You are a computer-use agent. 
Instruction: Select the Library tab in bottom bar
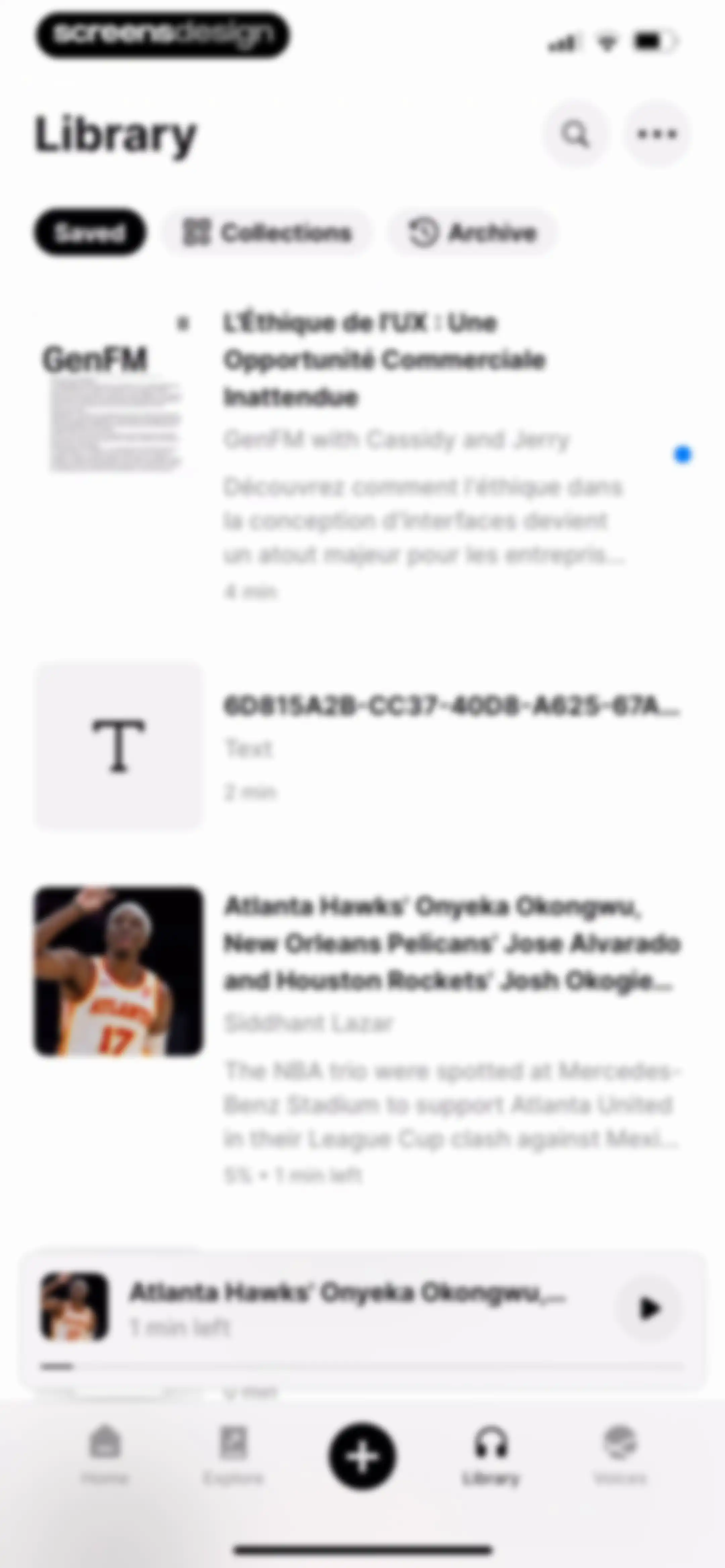tap(491, 1456)
